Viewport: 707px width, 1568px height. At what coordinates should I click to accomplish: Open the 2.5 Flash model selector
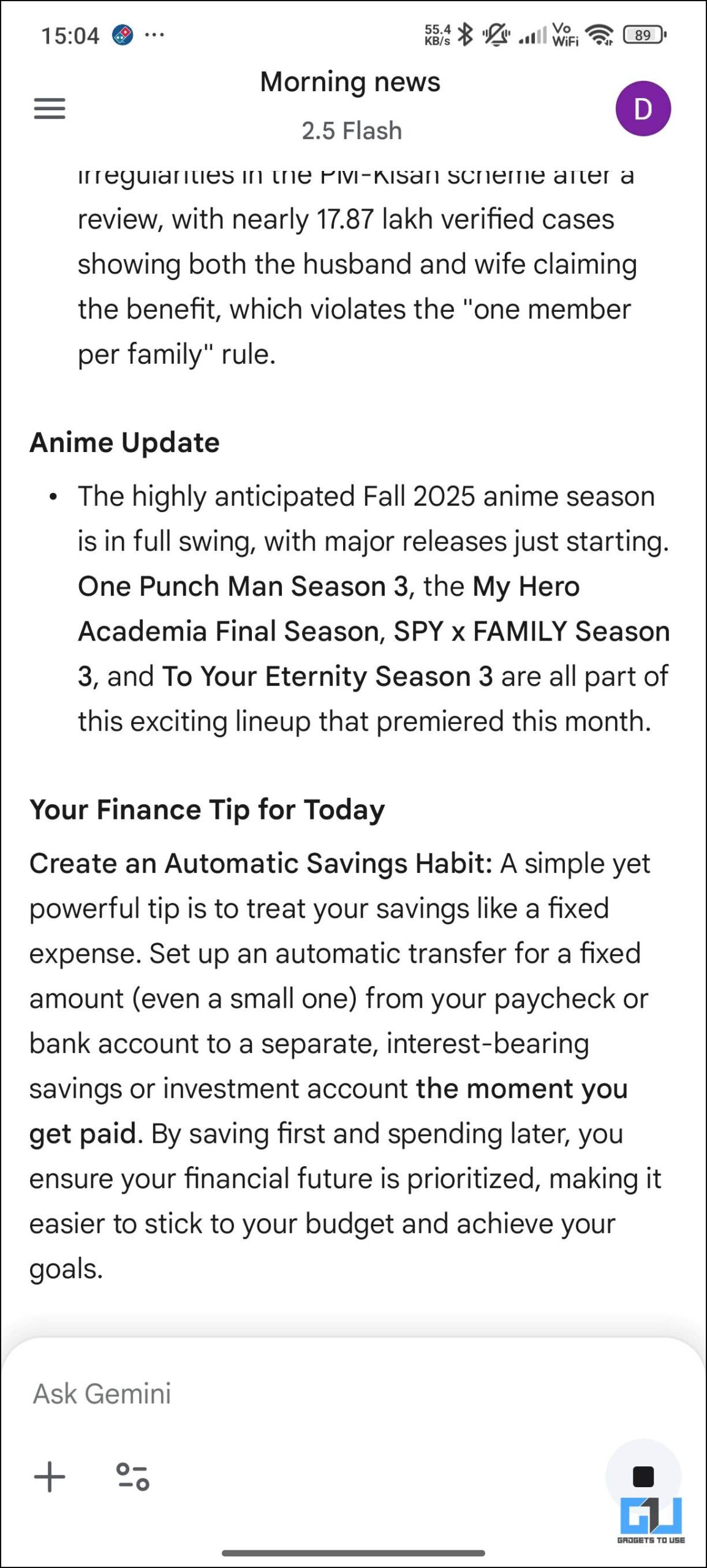tap(351, 131)
